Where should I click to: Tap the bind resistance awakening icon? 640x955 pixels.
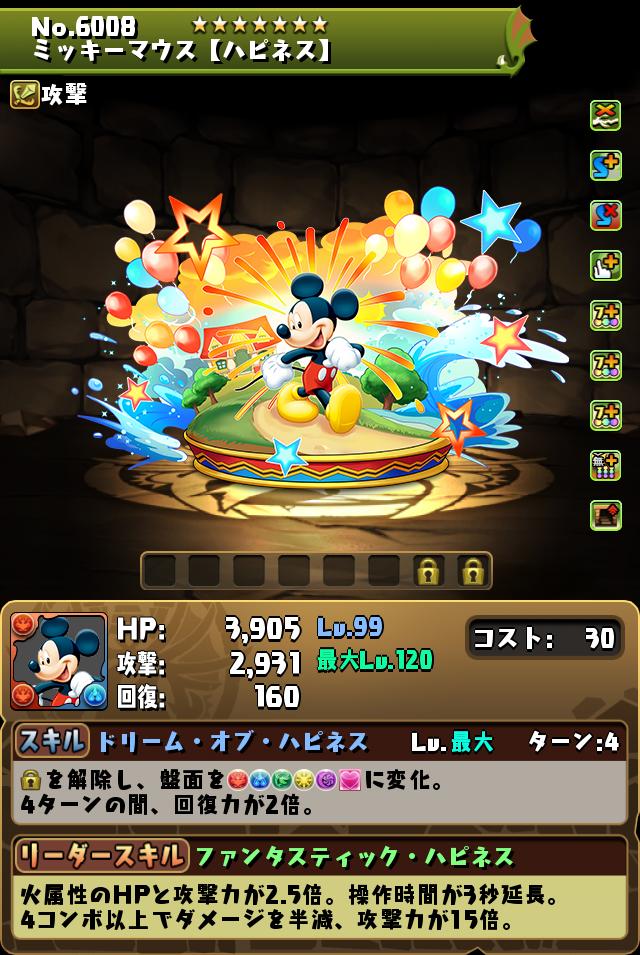(605, 115)
